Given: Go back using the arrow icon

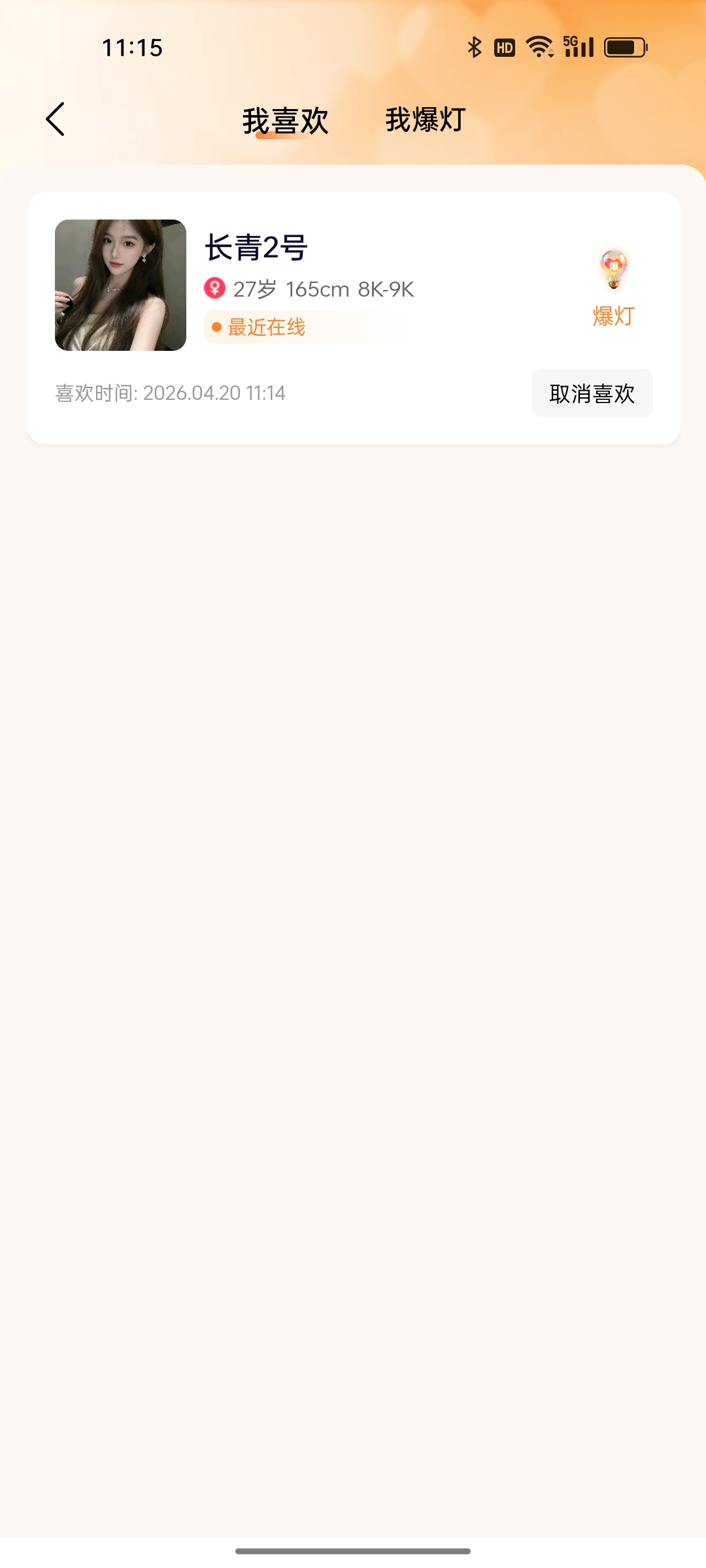Looking at the screenshot, I should (56, 120).
